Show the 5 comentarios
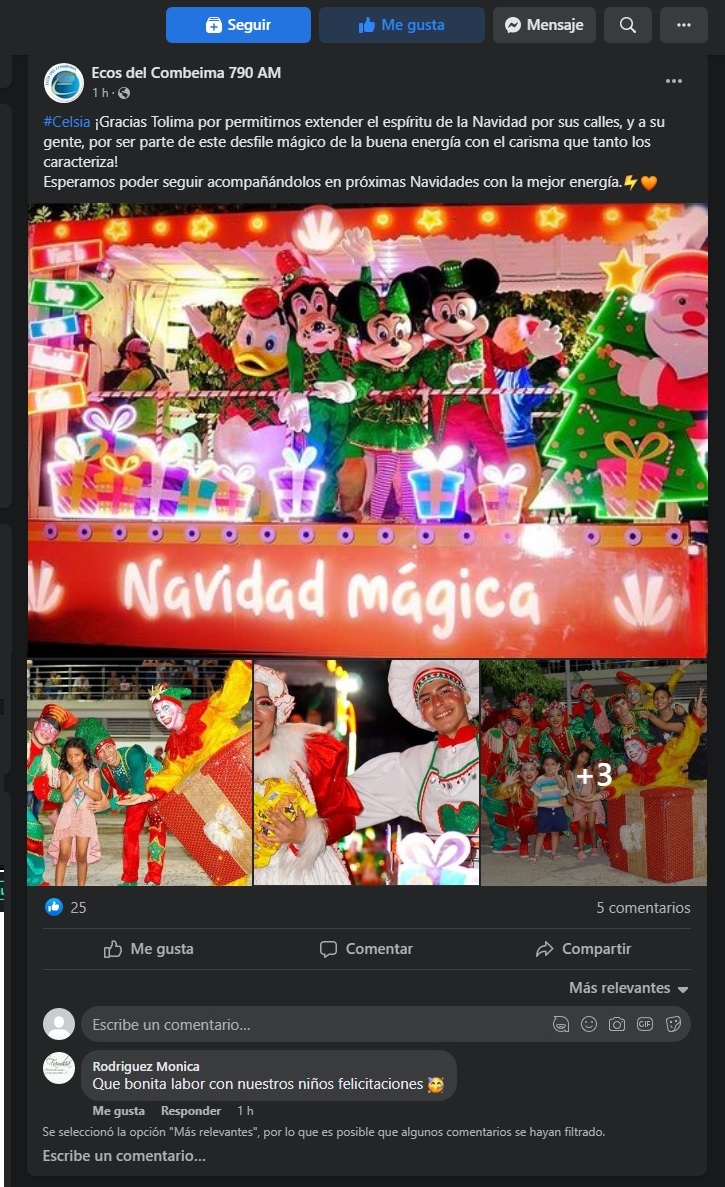The height and width of the screenshot is (1187, 725). (643, 908)
